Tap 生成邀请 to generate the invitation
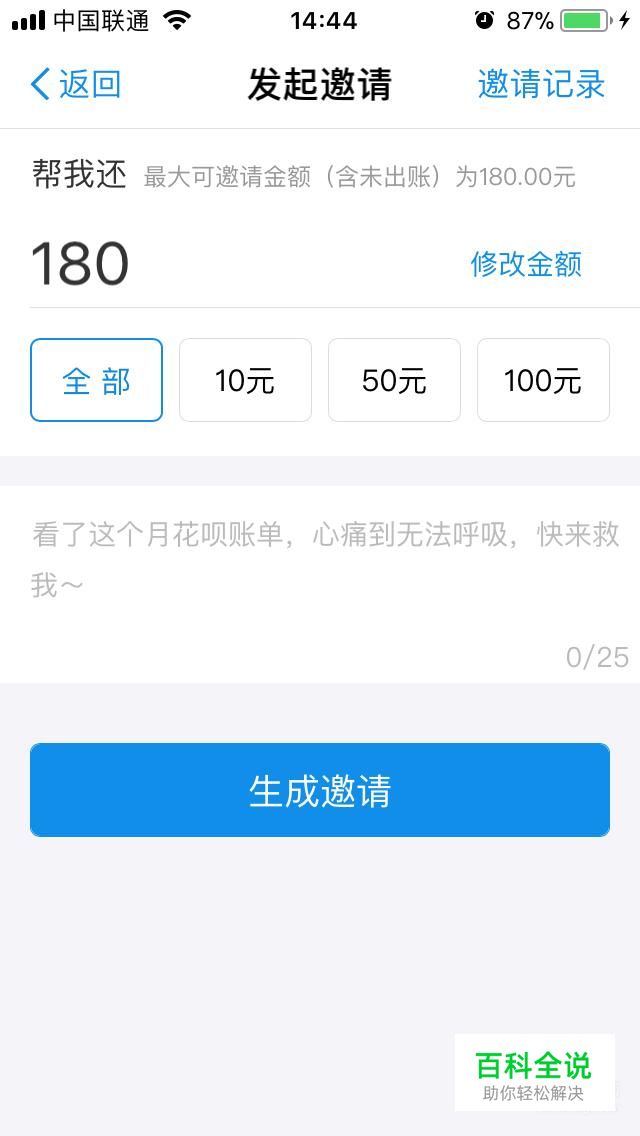The width and height of the screenshot is (640, 1136). pos(320,790)
